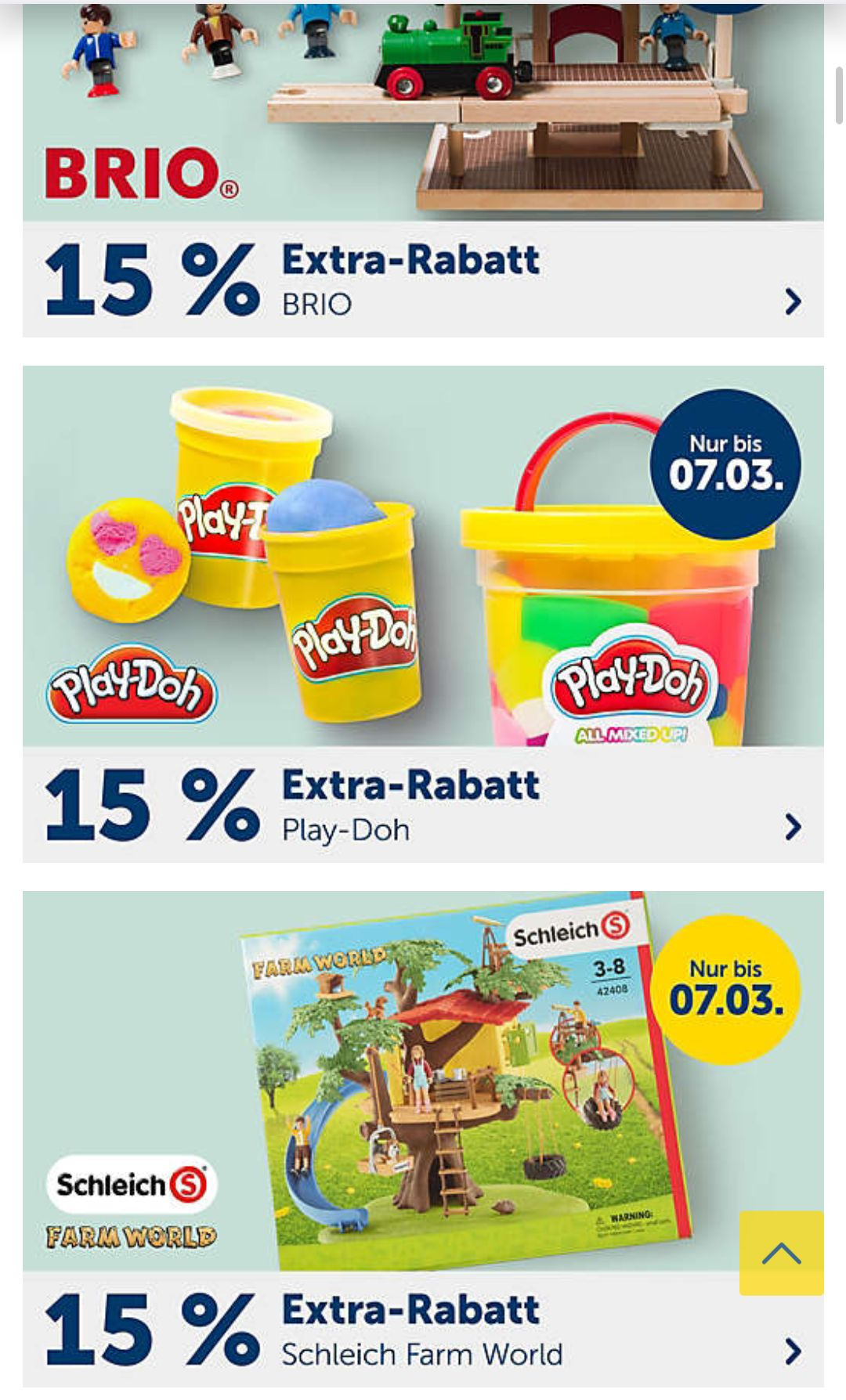Open the BRIO 15 % Extra-Rabatt offer
This screenshot has height=1400, width=846.
point(423,280)
